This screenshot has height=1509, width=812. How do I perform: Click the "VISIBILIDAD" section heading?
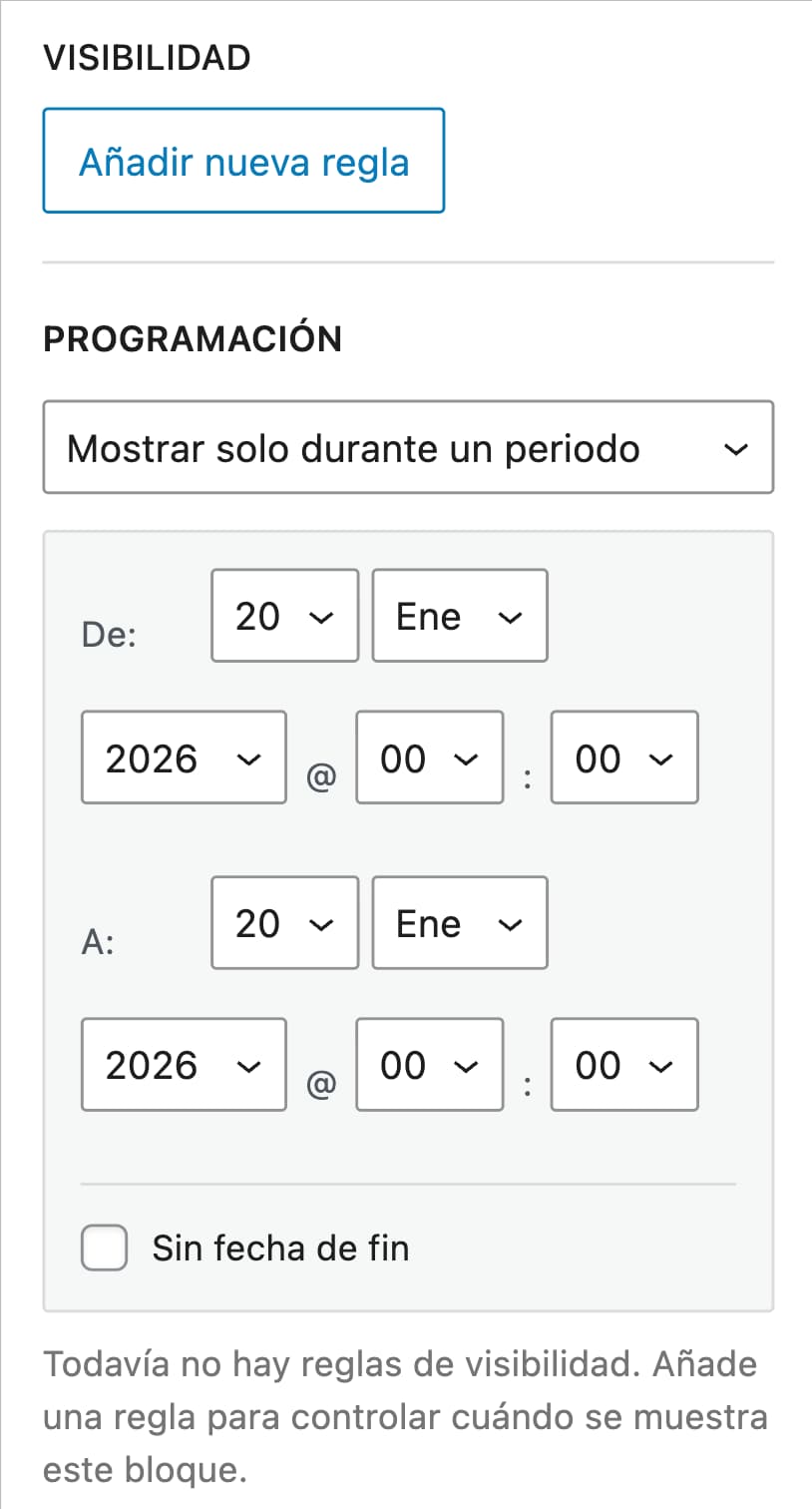(x=146, y=57)
